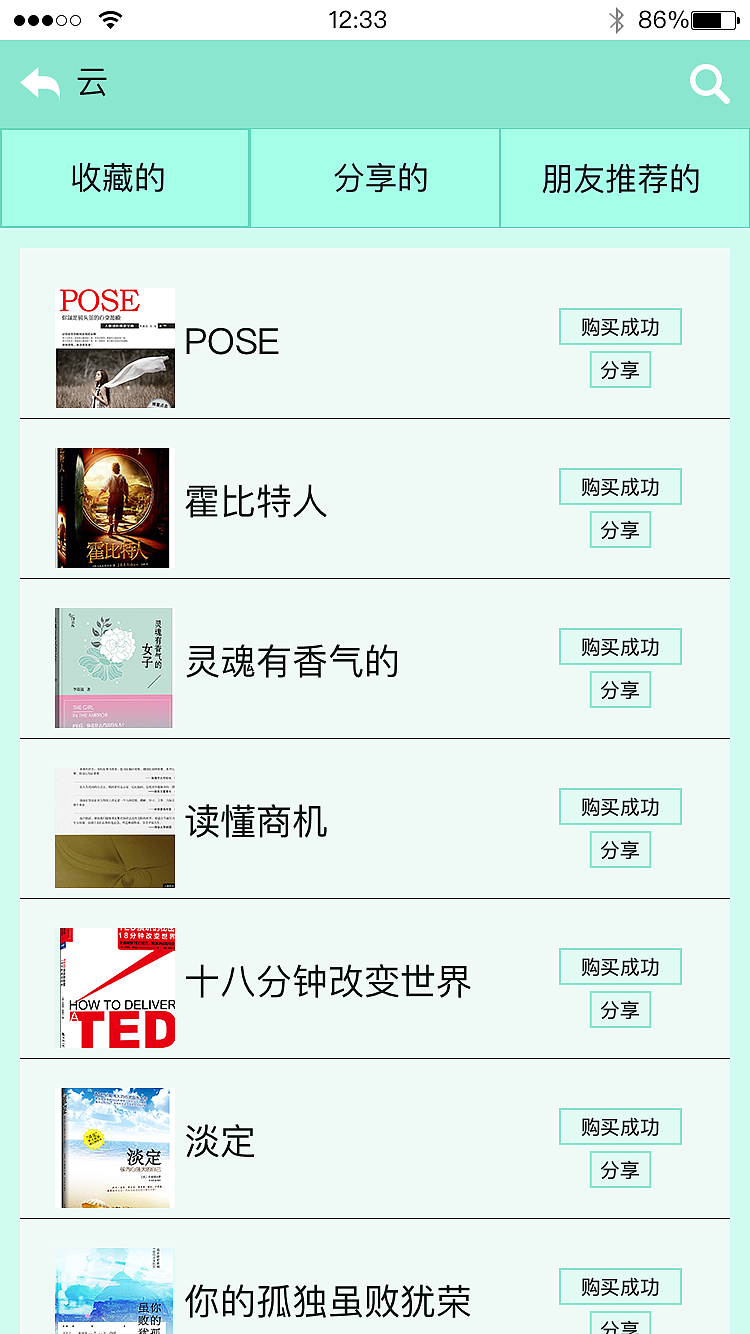Tap 分享 next to 淡定
The width and height of the screenshot is (750, 1334).
point(620,1169)
